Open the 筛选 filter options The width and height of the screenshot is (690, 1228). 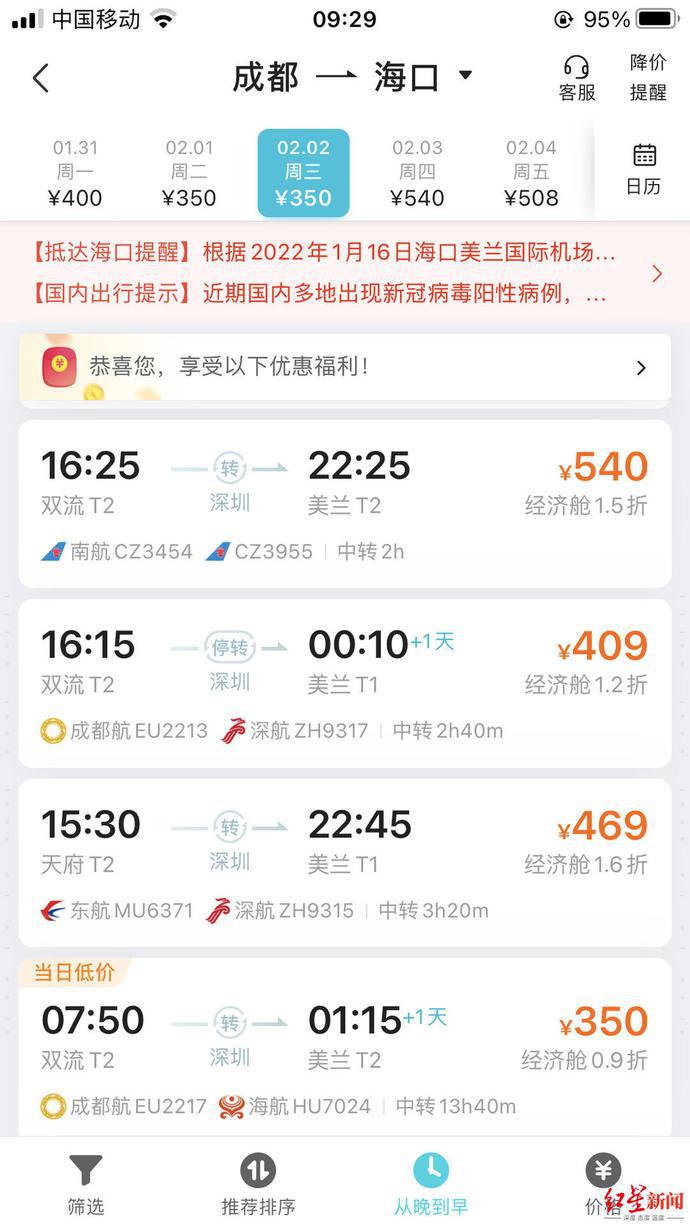(85, 1185)
